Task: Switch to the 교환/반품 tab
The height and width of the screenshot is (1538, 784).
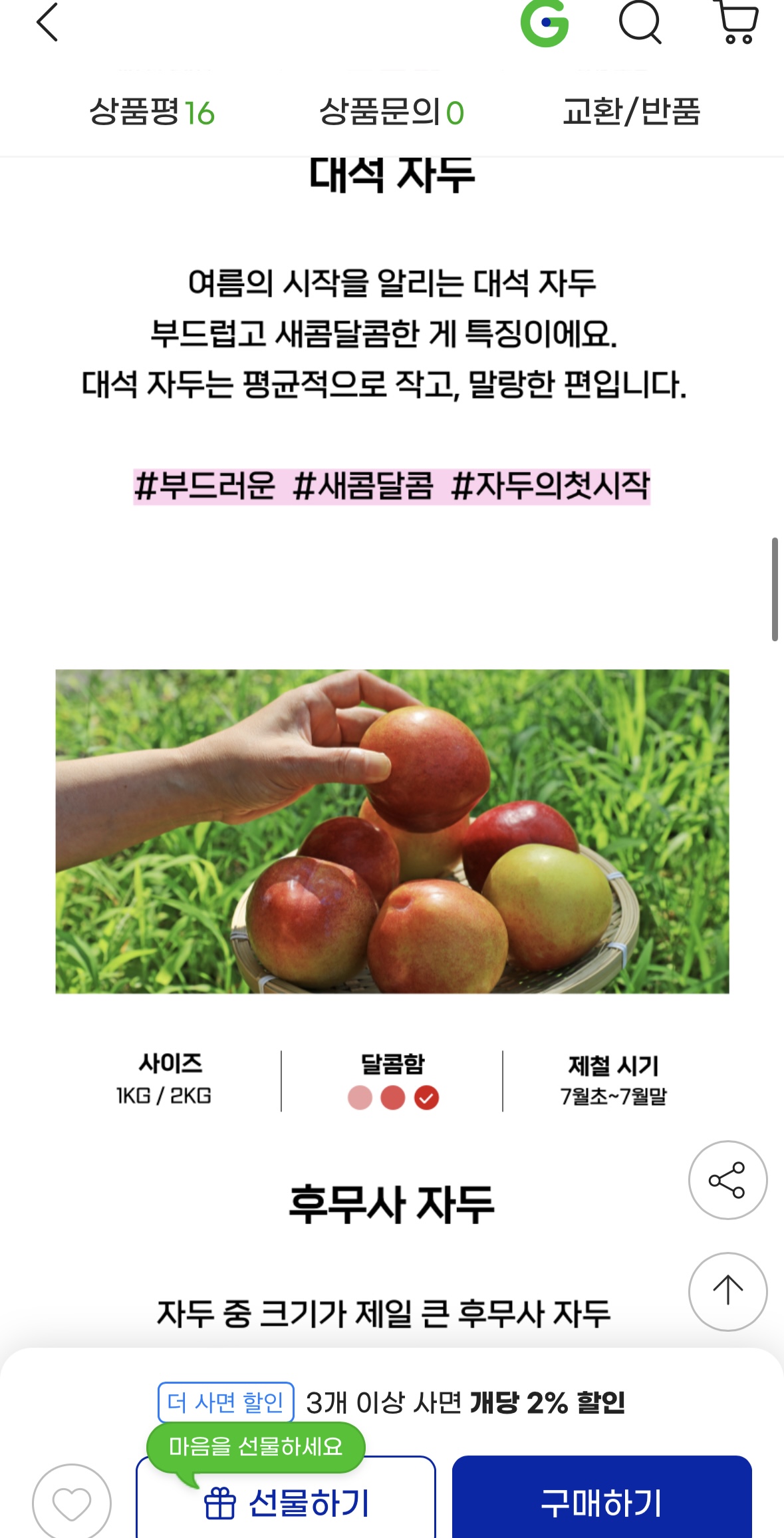Action: tap(631, 112)
